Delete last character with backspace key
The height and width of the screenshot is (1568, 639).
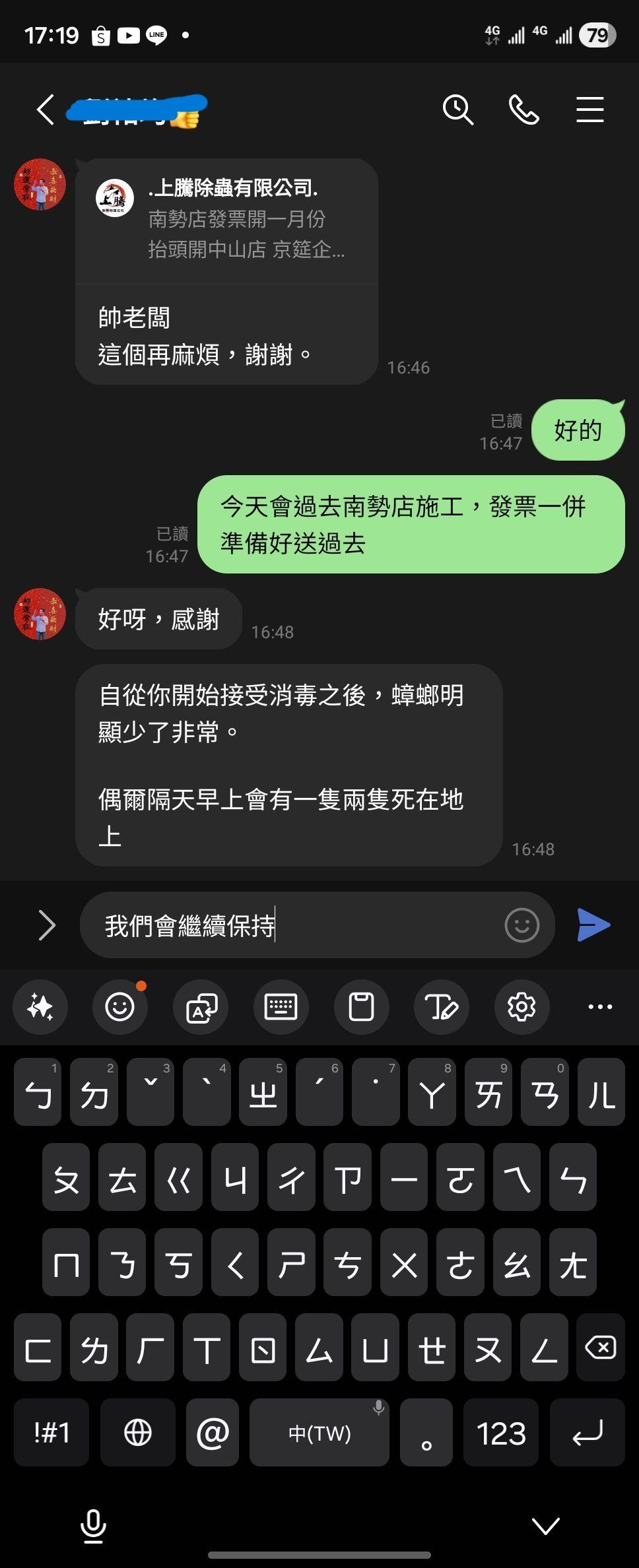coord(600,1348)
